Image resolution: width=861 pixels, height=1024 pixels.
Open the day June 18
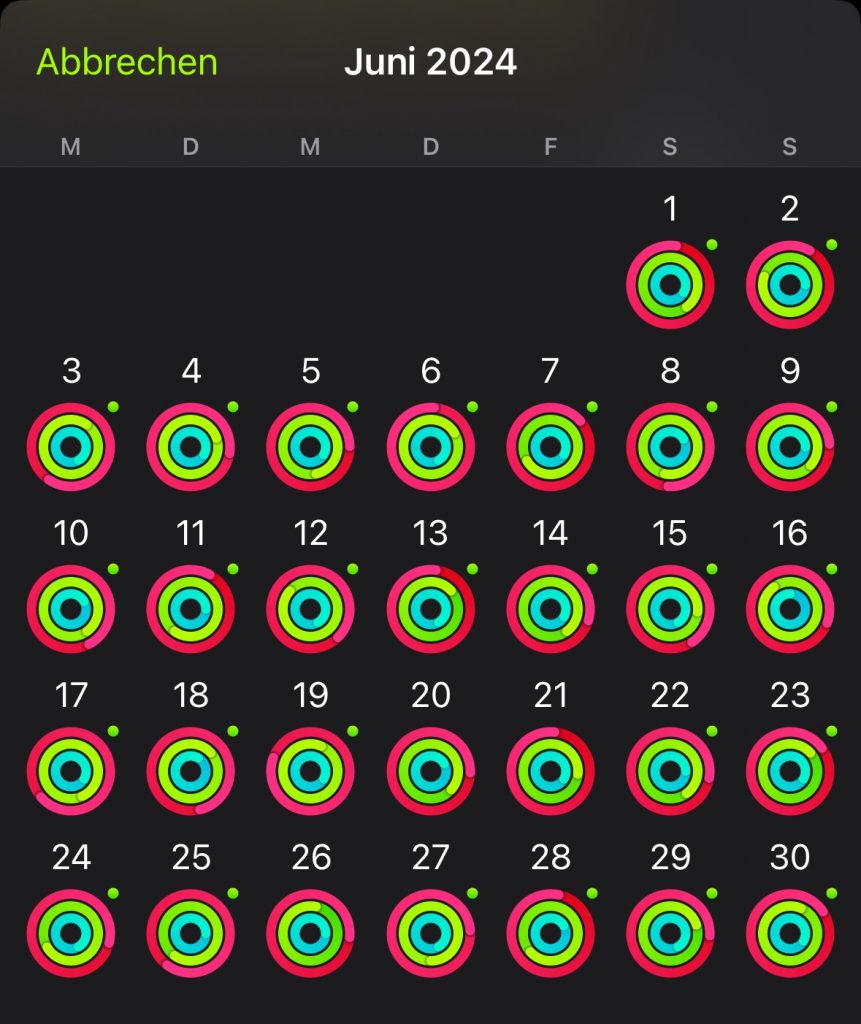tap(191, 771)
